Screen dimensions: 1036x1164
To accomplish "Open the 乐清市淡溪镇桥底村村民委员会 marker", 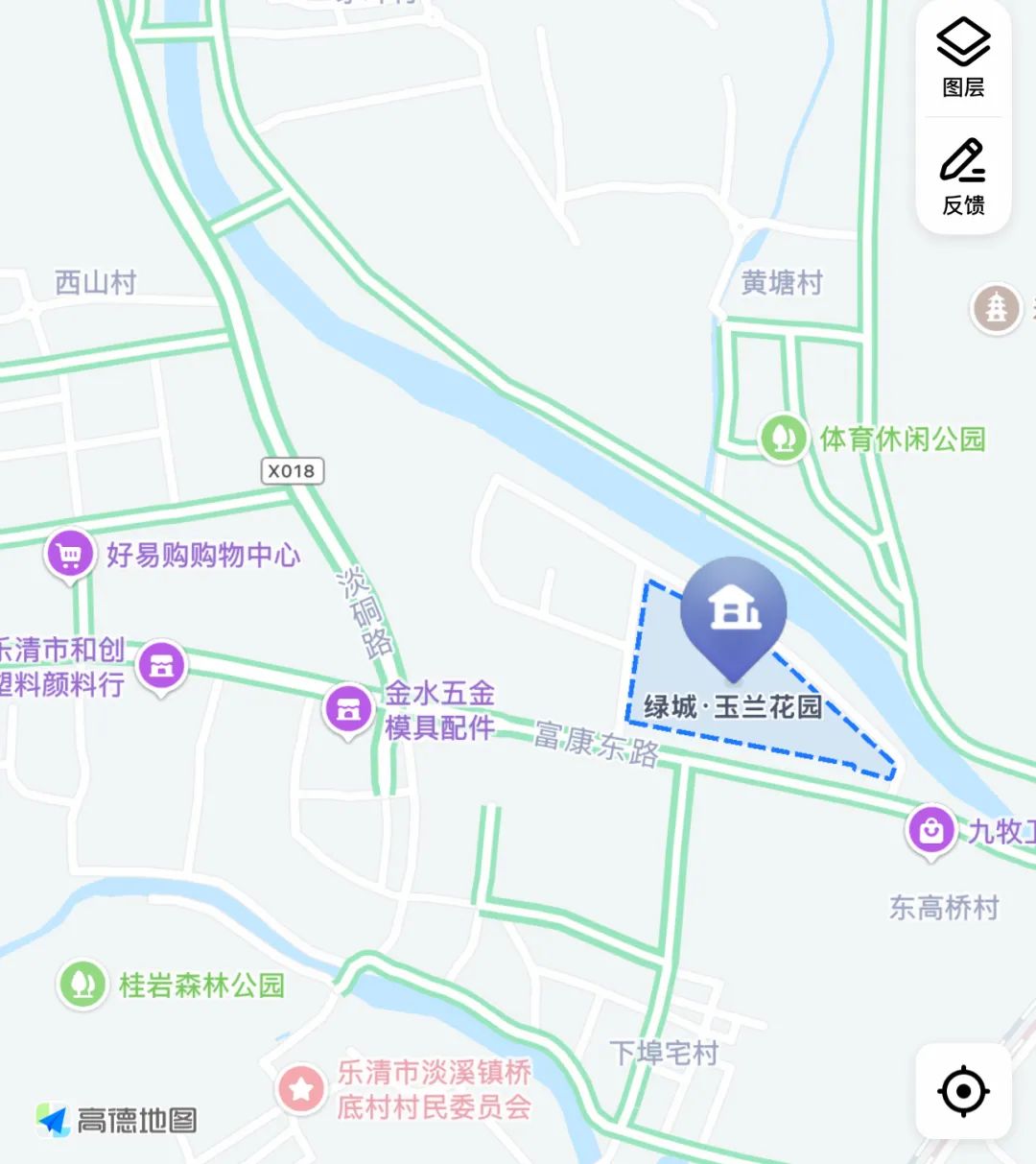I will pyautogui.click(x=302, y=1088).
